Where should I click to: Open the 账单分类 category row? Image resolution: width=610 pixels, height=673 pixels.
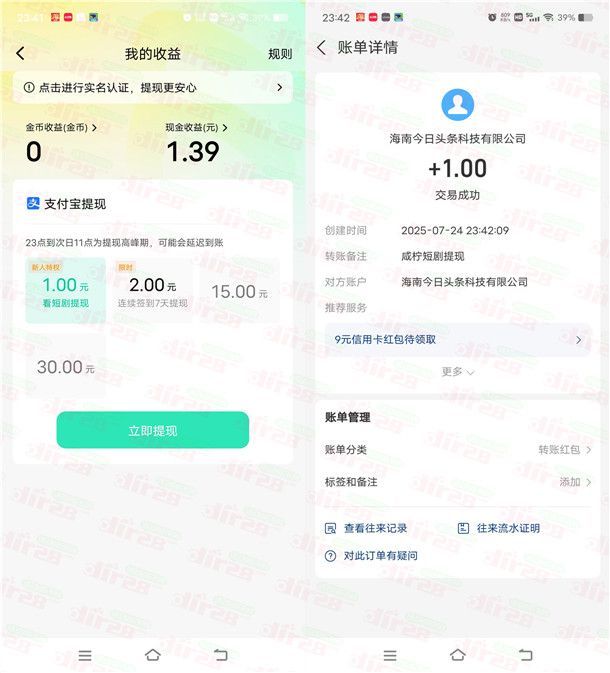[x=457, y=450]
